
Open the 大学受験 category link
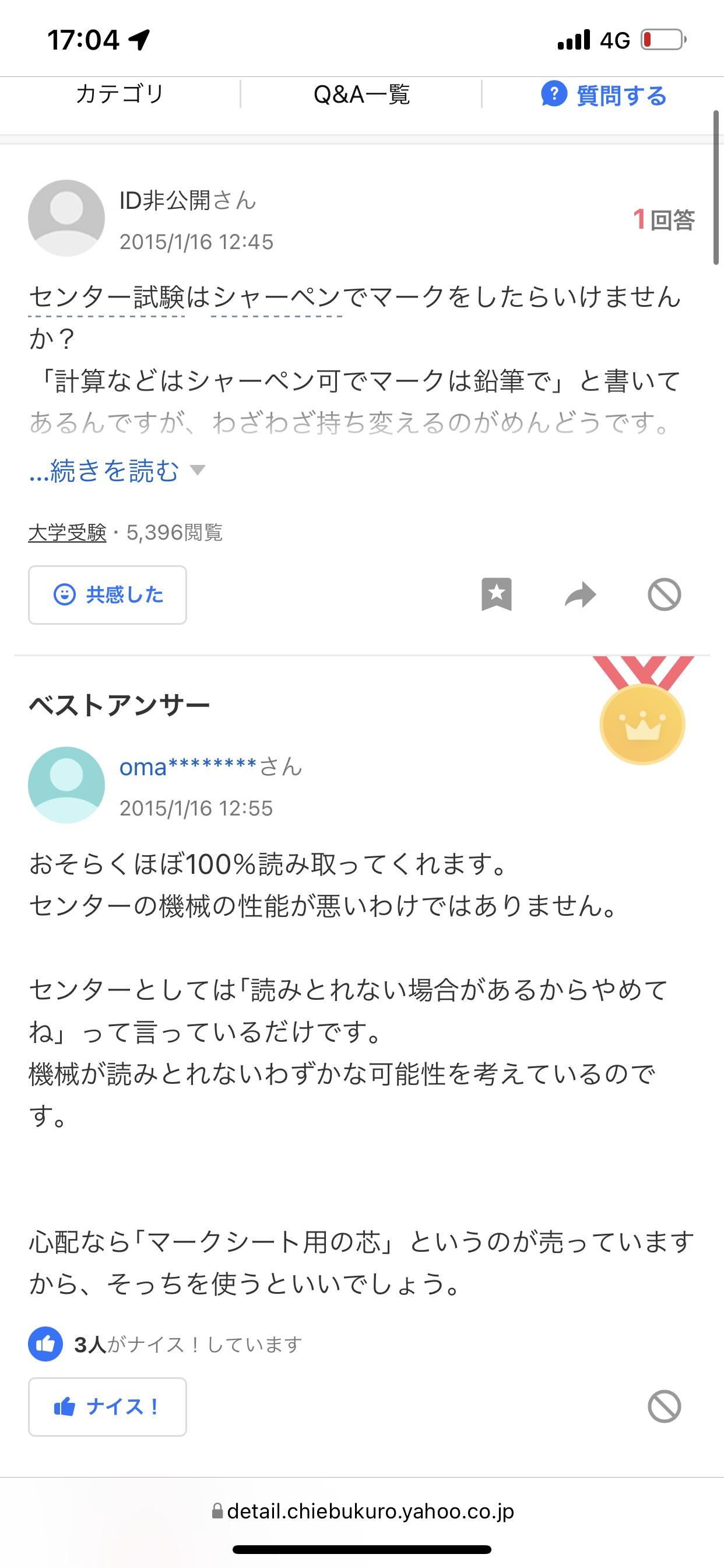pos(67,533)
